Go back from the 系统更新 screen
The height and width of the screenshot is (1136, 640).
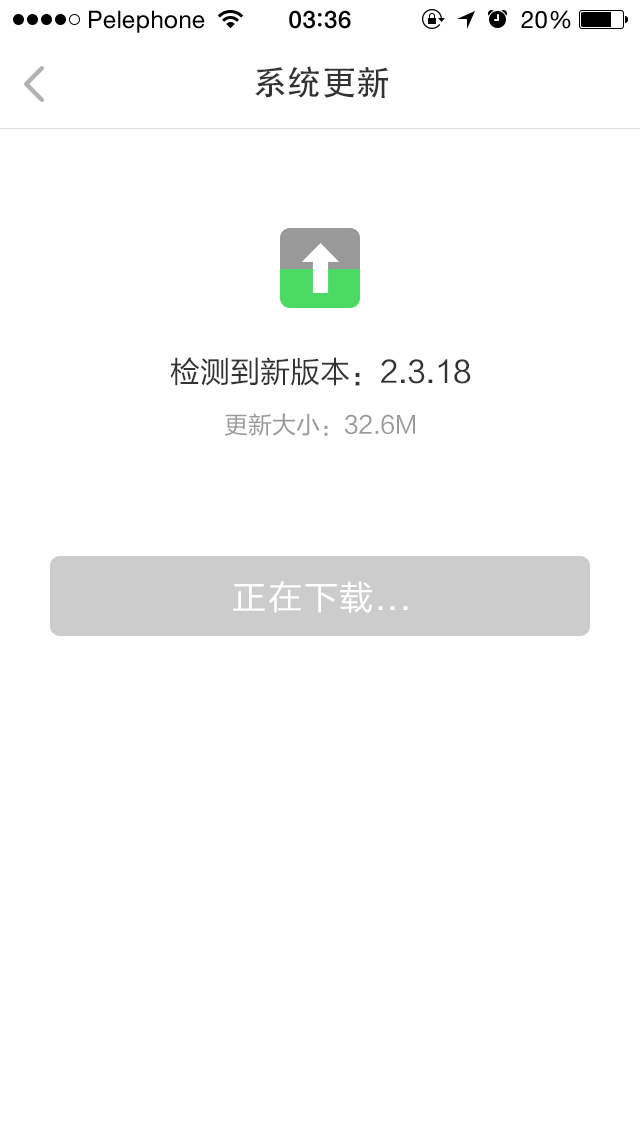[x=34, y=84]
